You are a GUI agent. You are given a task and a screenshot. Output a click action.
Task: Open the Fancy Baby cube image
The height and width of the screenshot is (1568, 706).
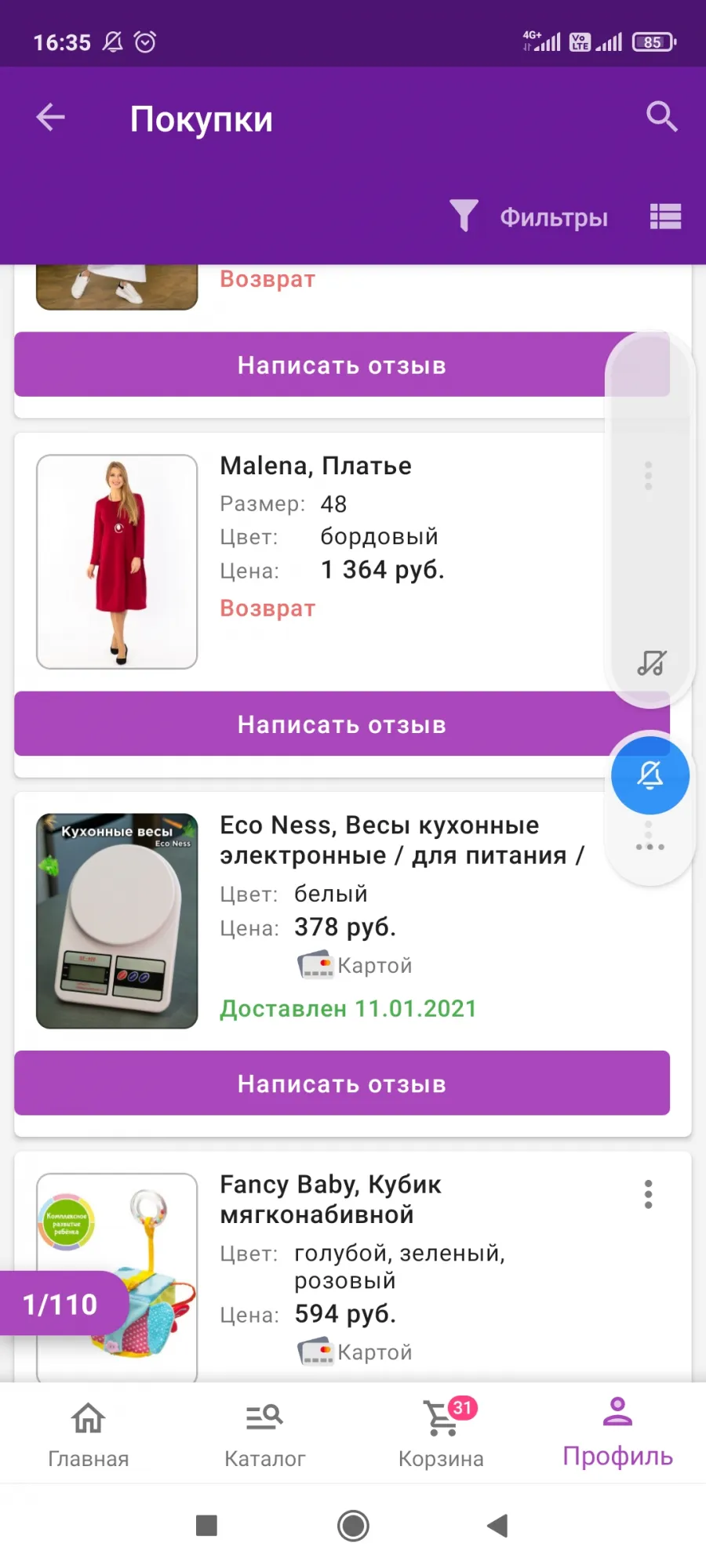(x=117, y=1277)
